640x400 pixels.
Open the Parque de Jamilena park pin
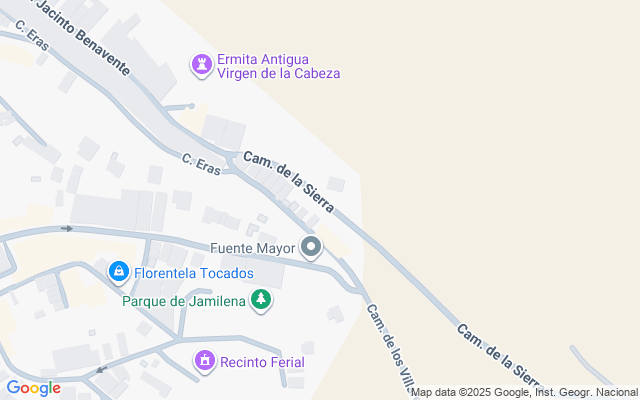coord(261,300)
